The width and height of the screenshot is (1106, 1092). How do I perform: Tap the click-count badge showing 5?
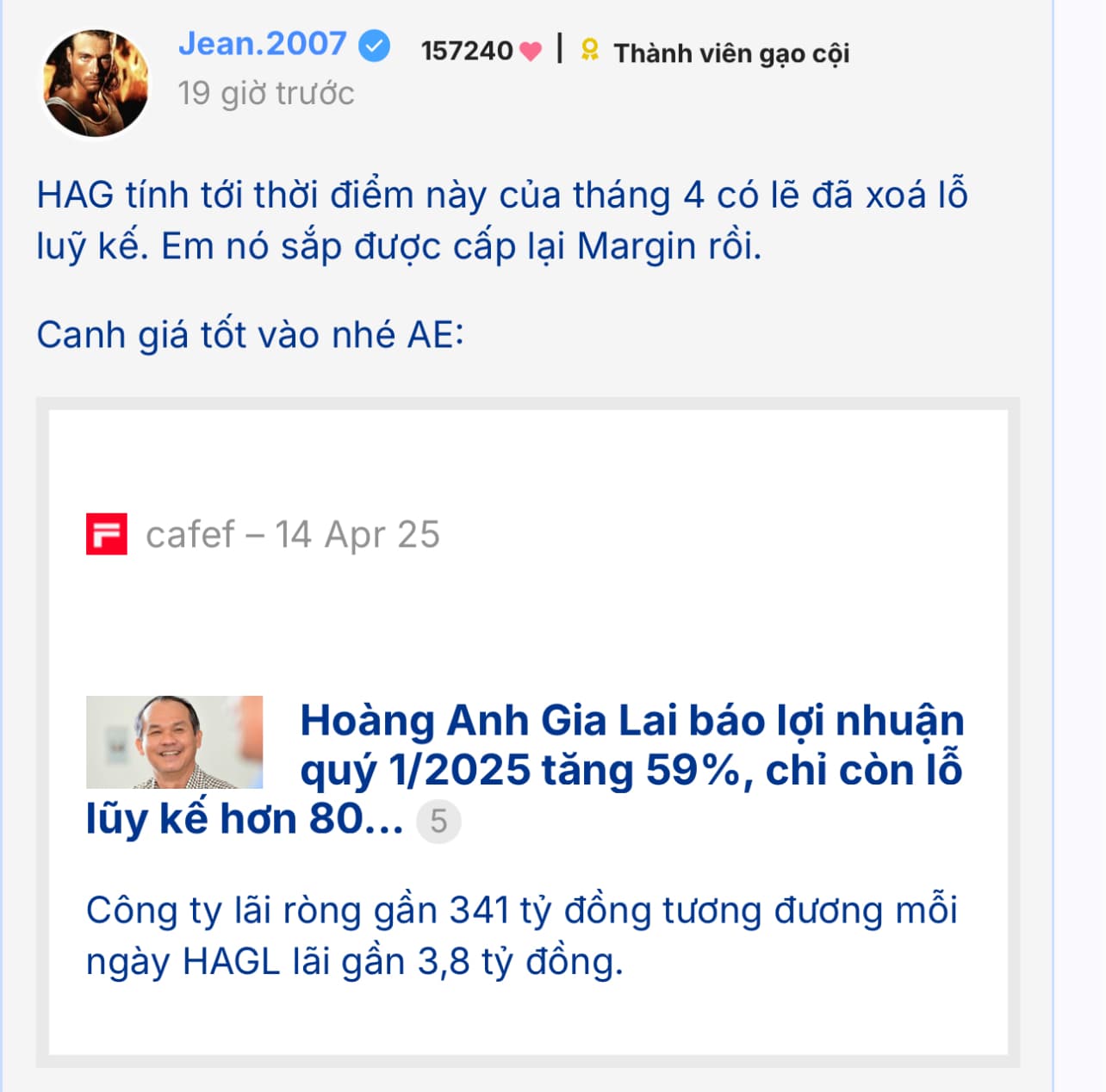pyautogui.click(x=438, y=821)
